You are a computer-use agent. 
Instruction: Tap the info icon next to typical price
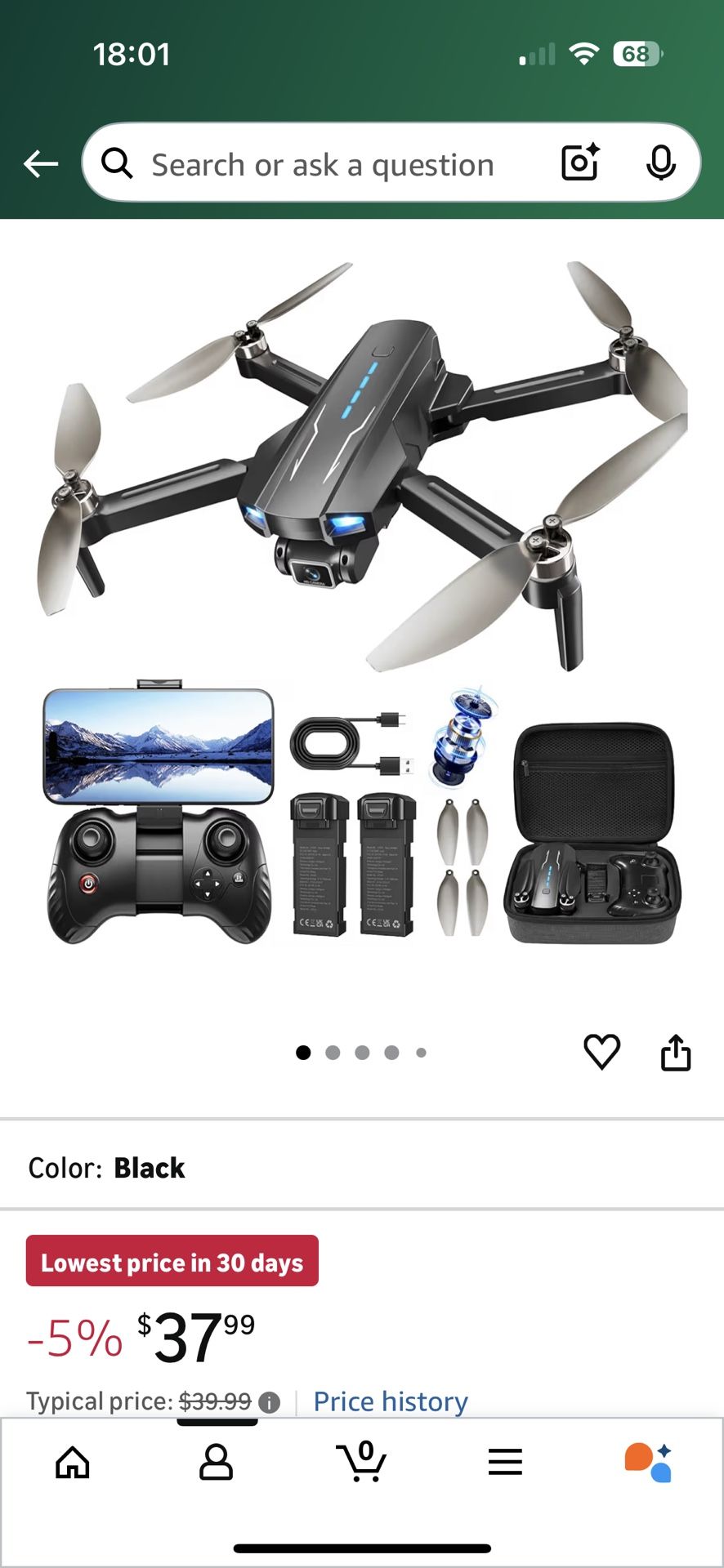267,1401
